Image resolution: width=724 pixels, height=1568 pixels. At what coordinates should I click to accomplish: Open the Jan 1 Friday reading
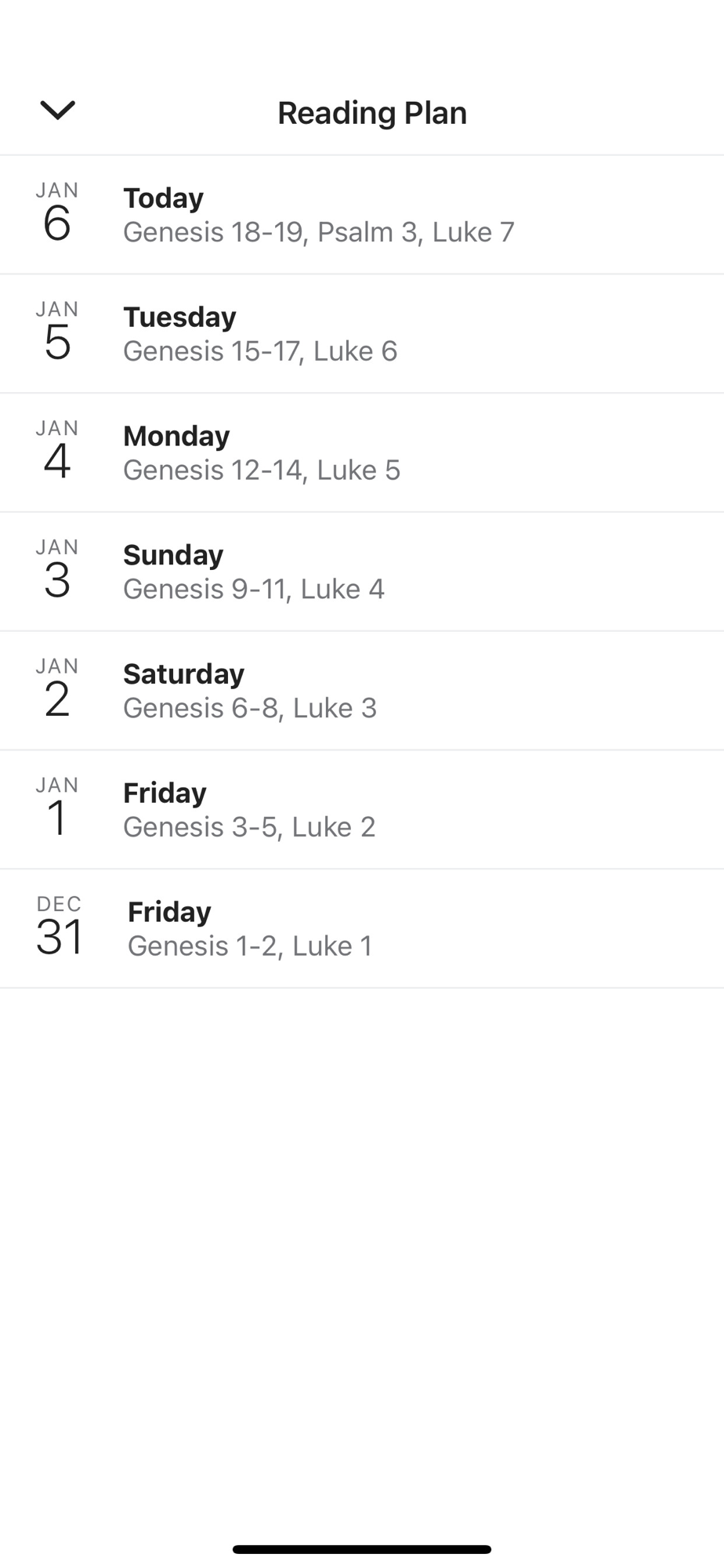pyautogui.click(x=362, y=810)
